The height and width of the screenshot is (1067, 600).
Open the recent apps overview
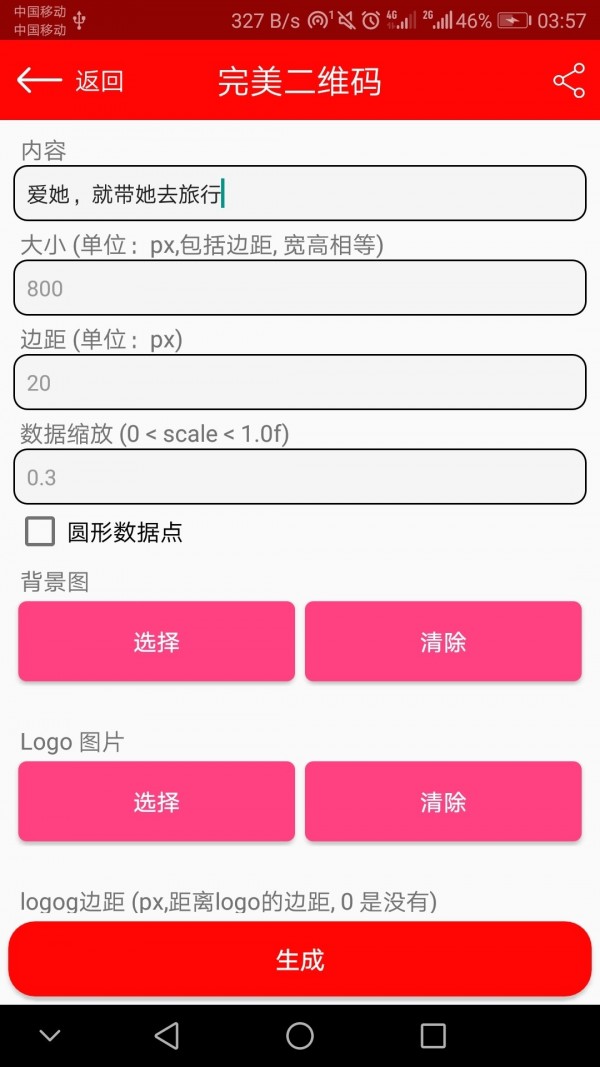(432, 1036)
